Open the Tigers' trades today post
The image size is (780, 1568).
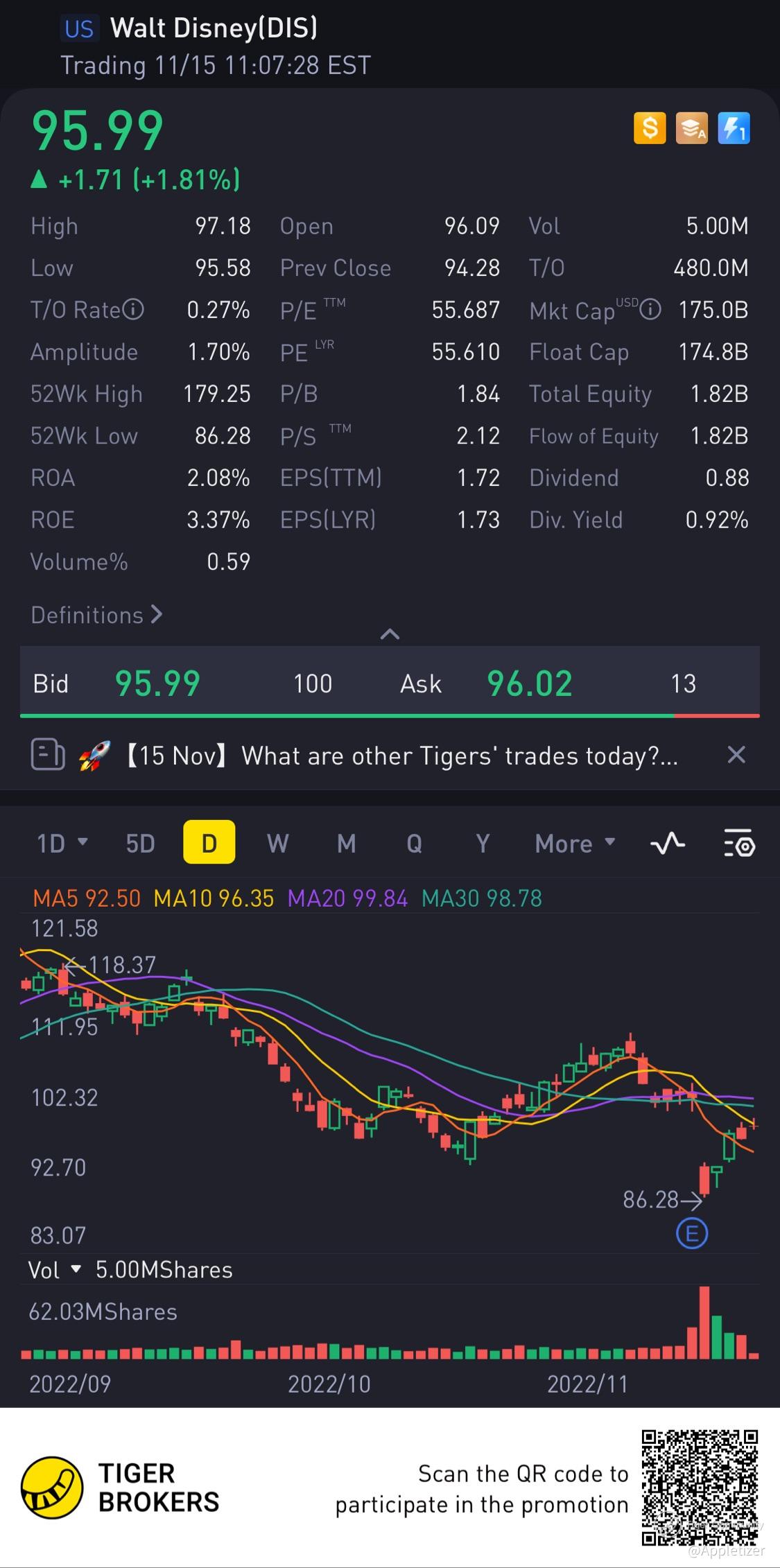pyautogui.click(x=402, y=755)
